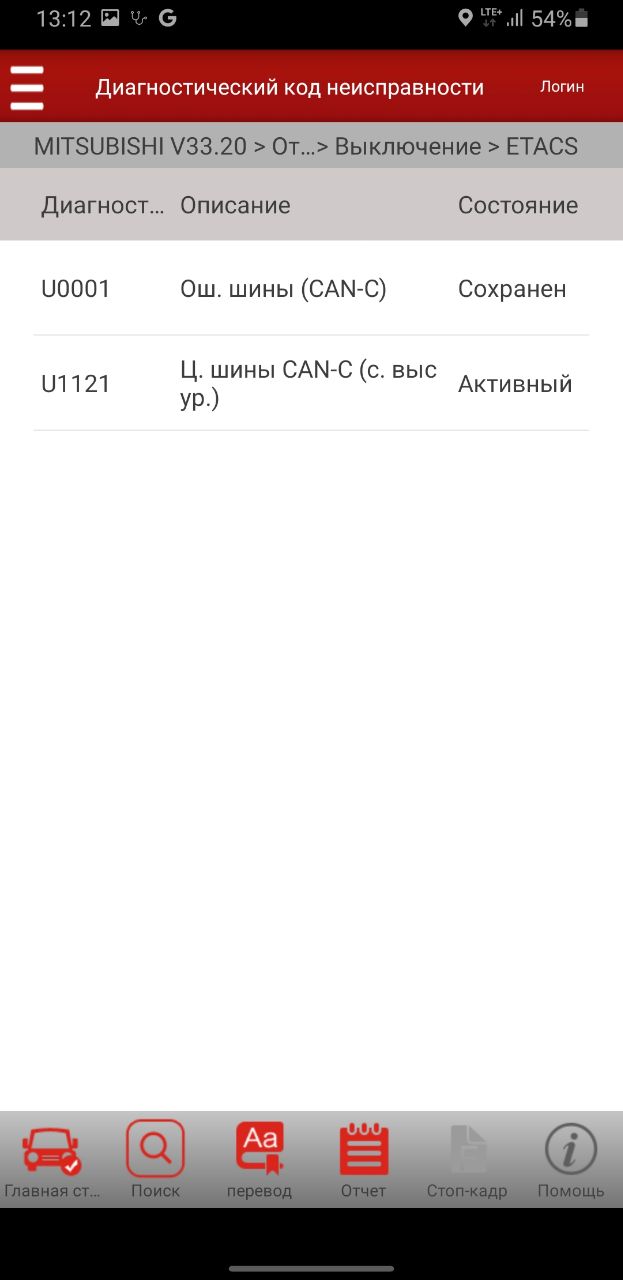The width and height of the screenshot is (623, 1280).
Task: Open the Отчет report
Action: [363, 1161]
